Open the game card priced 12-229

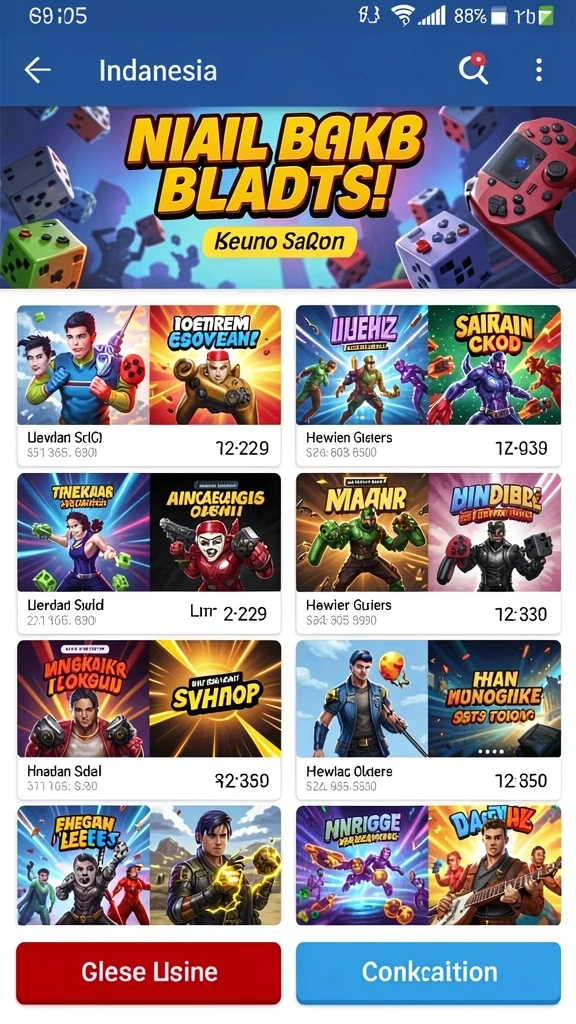(149, 386)
